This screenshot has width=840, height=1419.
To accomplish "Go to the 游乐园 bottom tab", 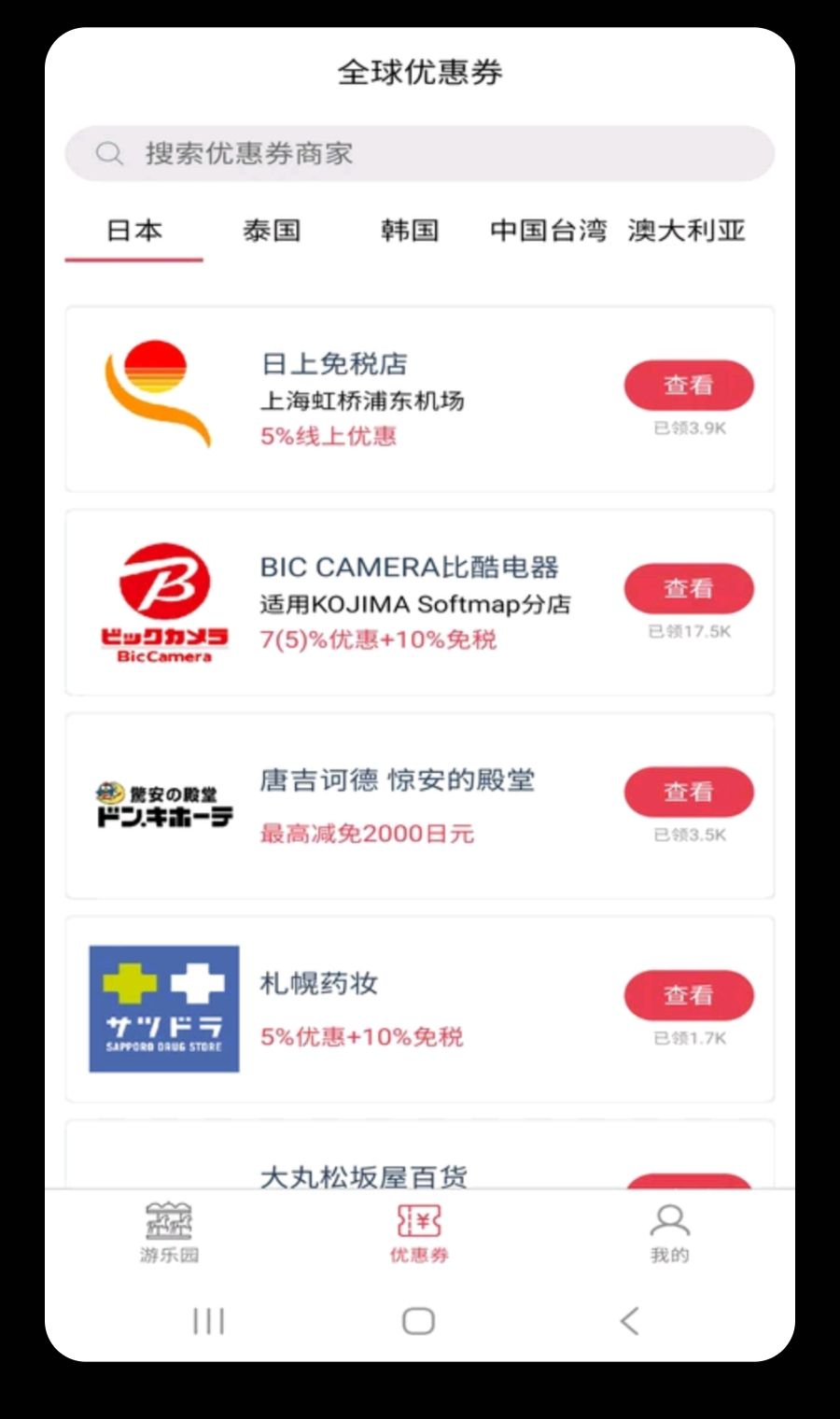I will [x=169, y=1233].
